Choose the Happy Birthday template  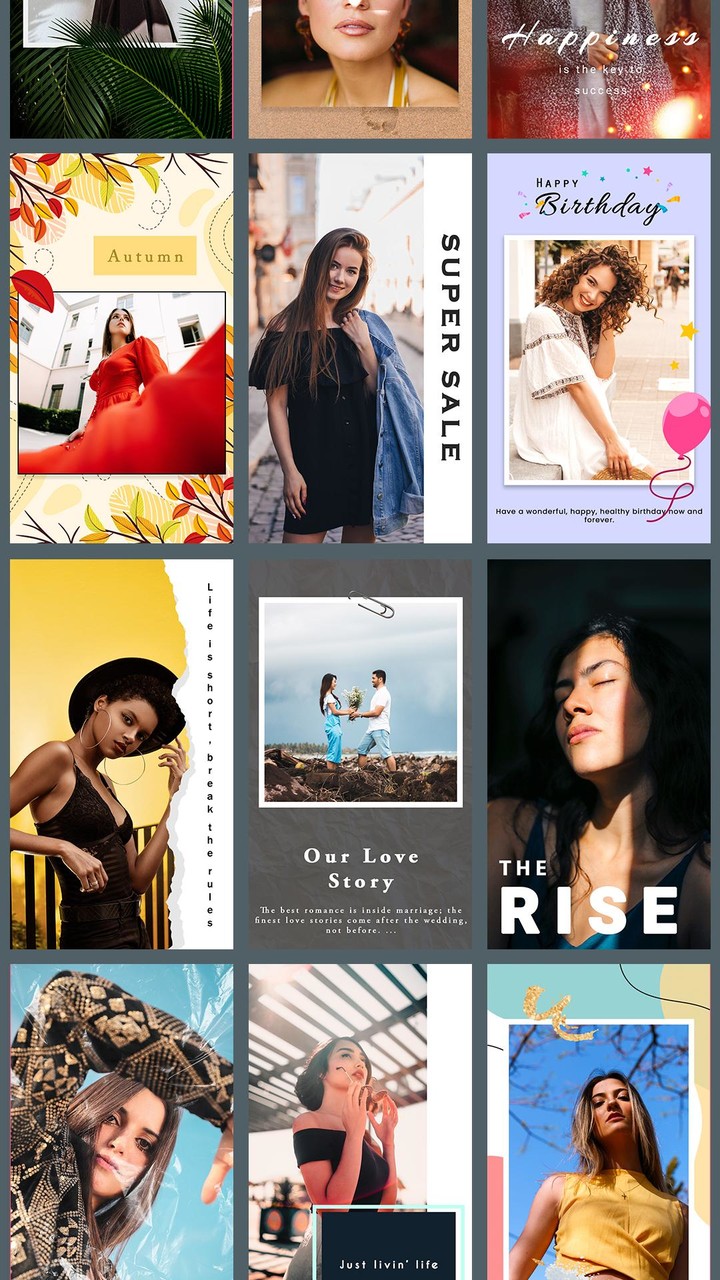598,348
